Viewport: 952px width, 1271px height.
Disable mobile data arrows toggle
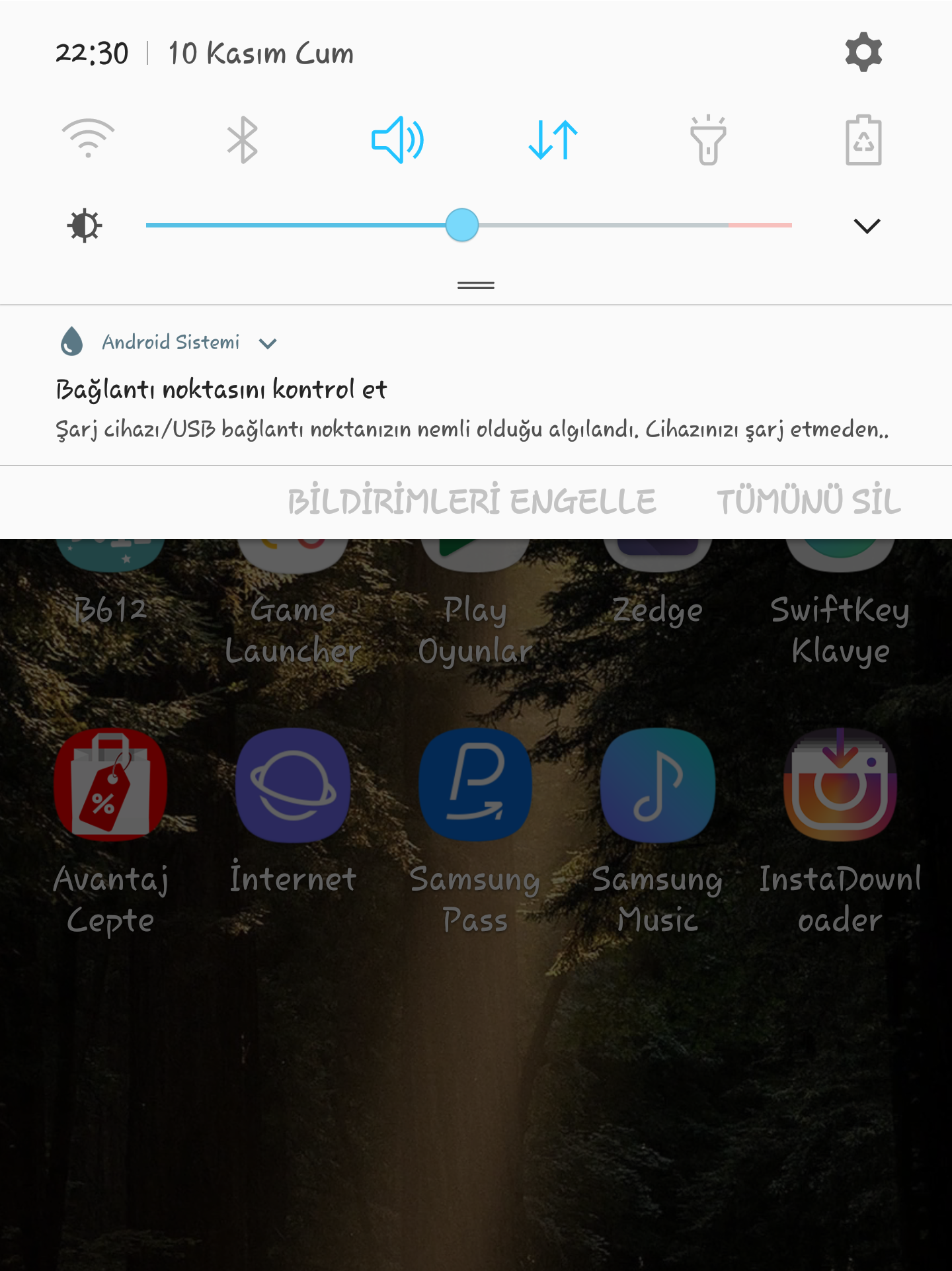pyautogui.click(x=553, y=140)
